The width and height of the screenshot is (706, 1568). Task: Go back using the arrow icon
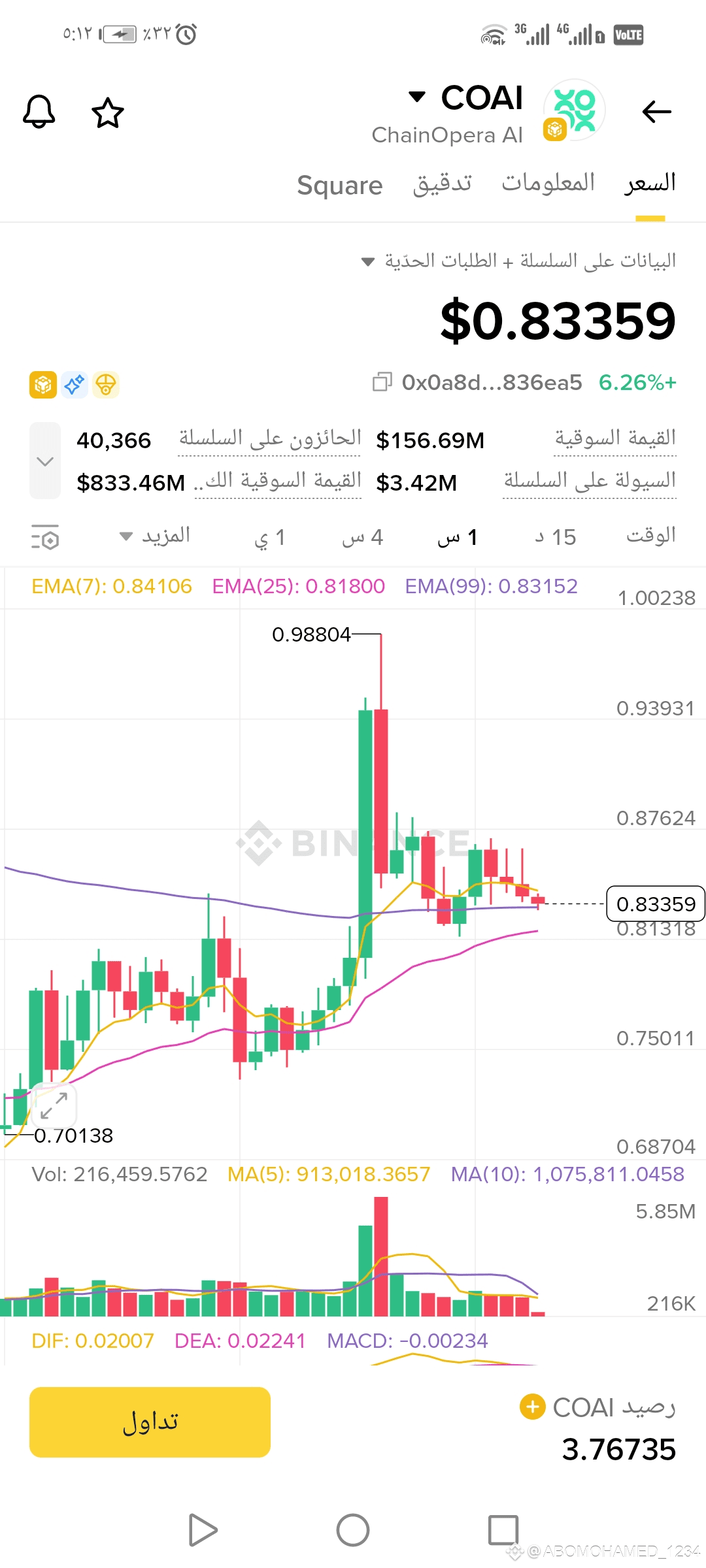tap(656, 112)
